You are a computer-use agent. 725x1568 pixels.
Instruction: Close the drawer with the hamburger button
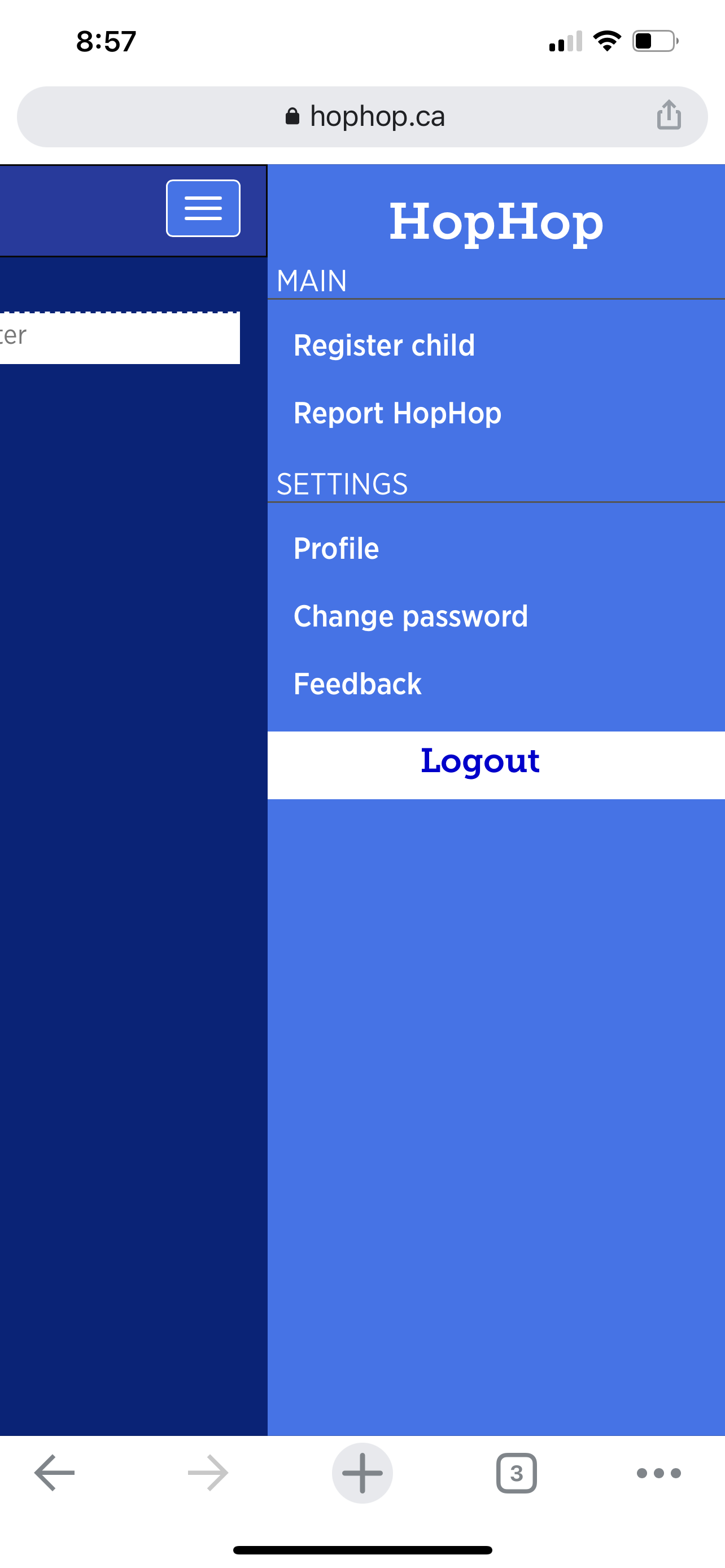click(x=203, y=208)
